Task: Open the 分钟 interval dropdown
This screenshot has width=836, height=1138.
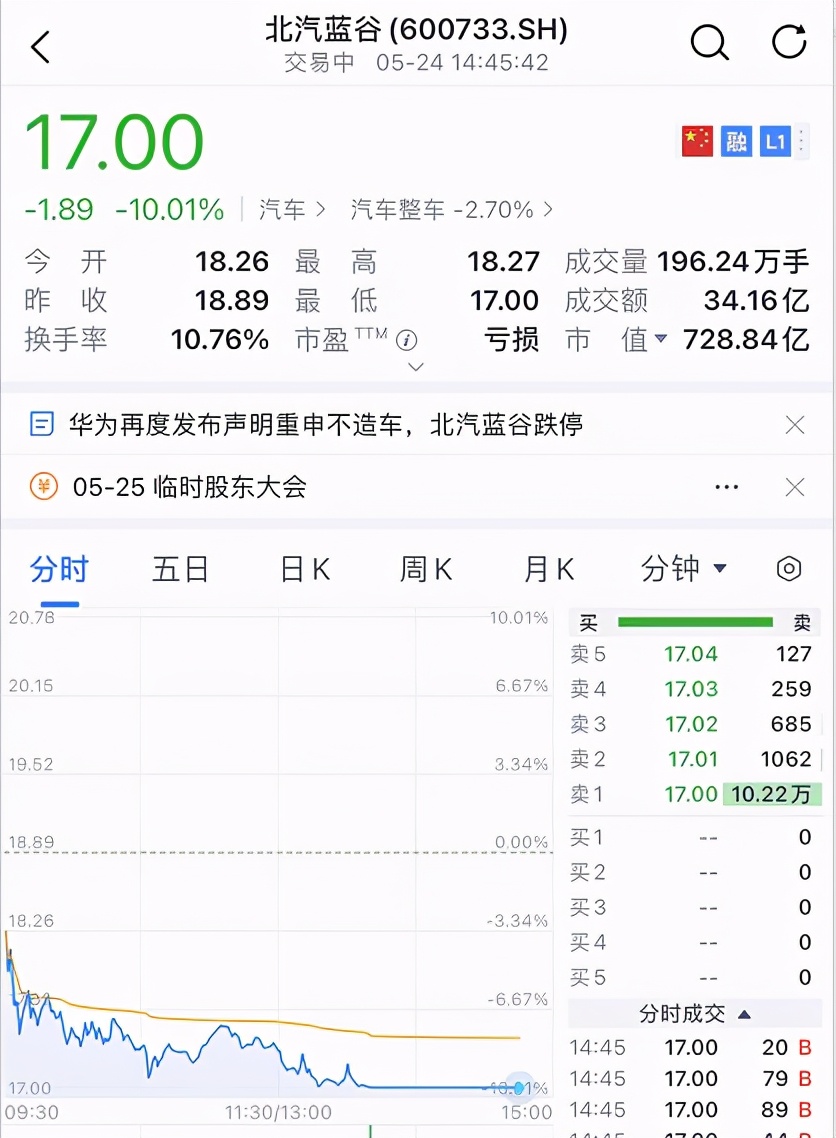Action: 683,569
